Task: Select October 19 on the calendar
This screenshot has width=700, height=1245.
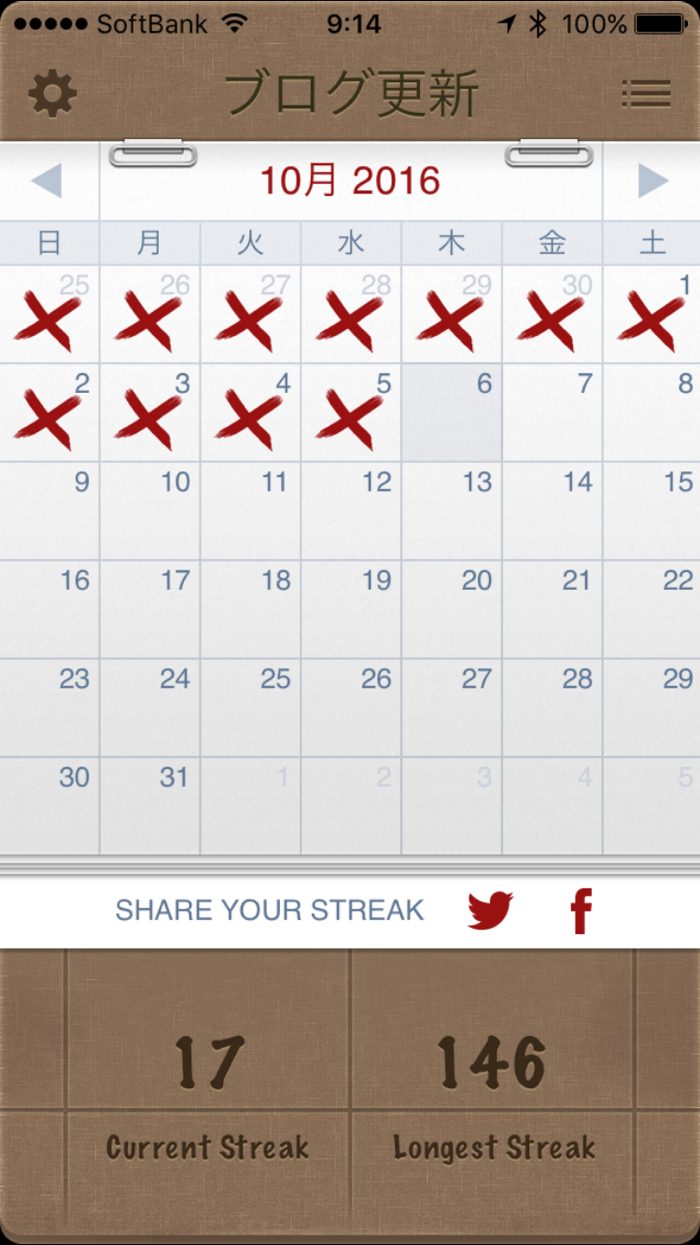Action: coord(351,609)
